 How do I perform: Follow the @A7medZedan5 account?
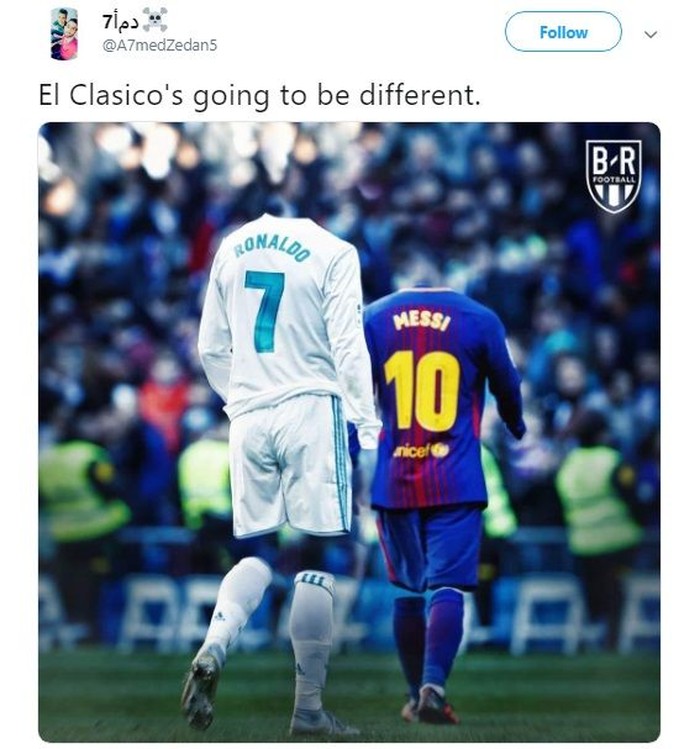click(x=563, y=32)
